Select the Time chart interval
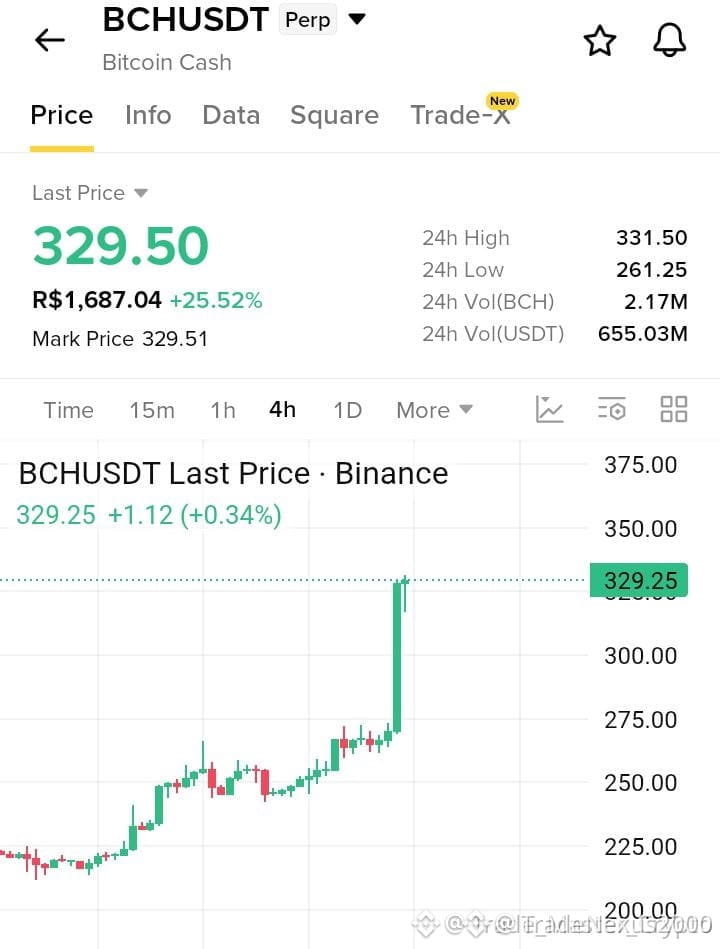Screen dimensions: 720x949 68,410
